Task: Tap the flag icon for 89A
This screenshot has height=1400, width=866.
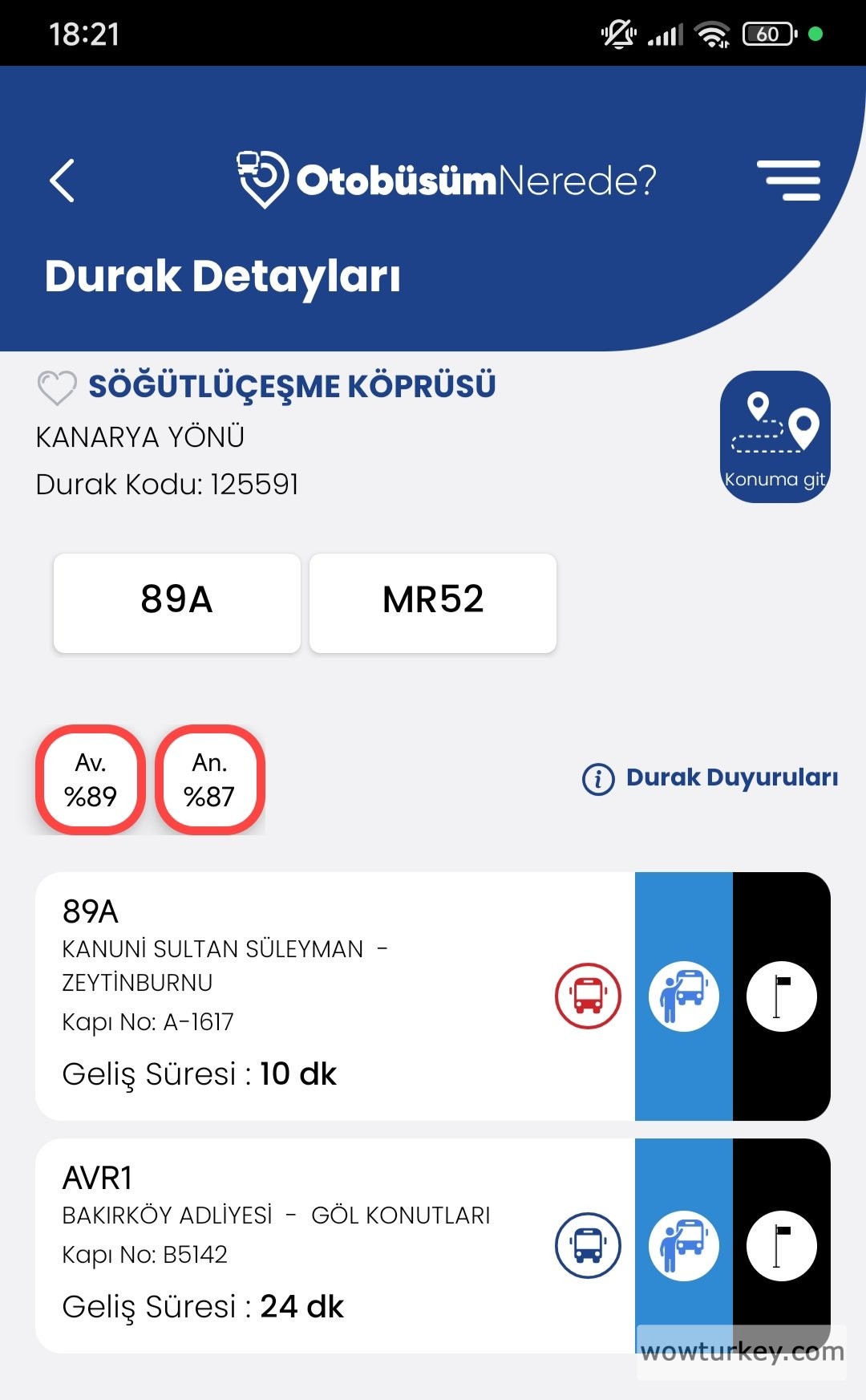Action: (x=781, y=996)
